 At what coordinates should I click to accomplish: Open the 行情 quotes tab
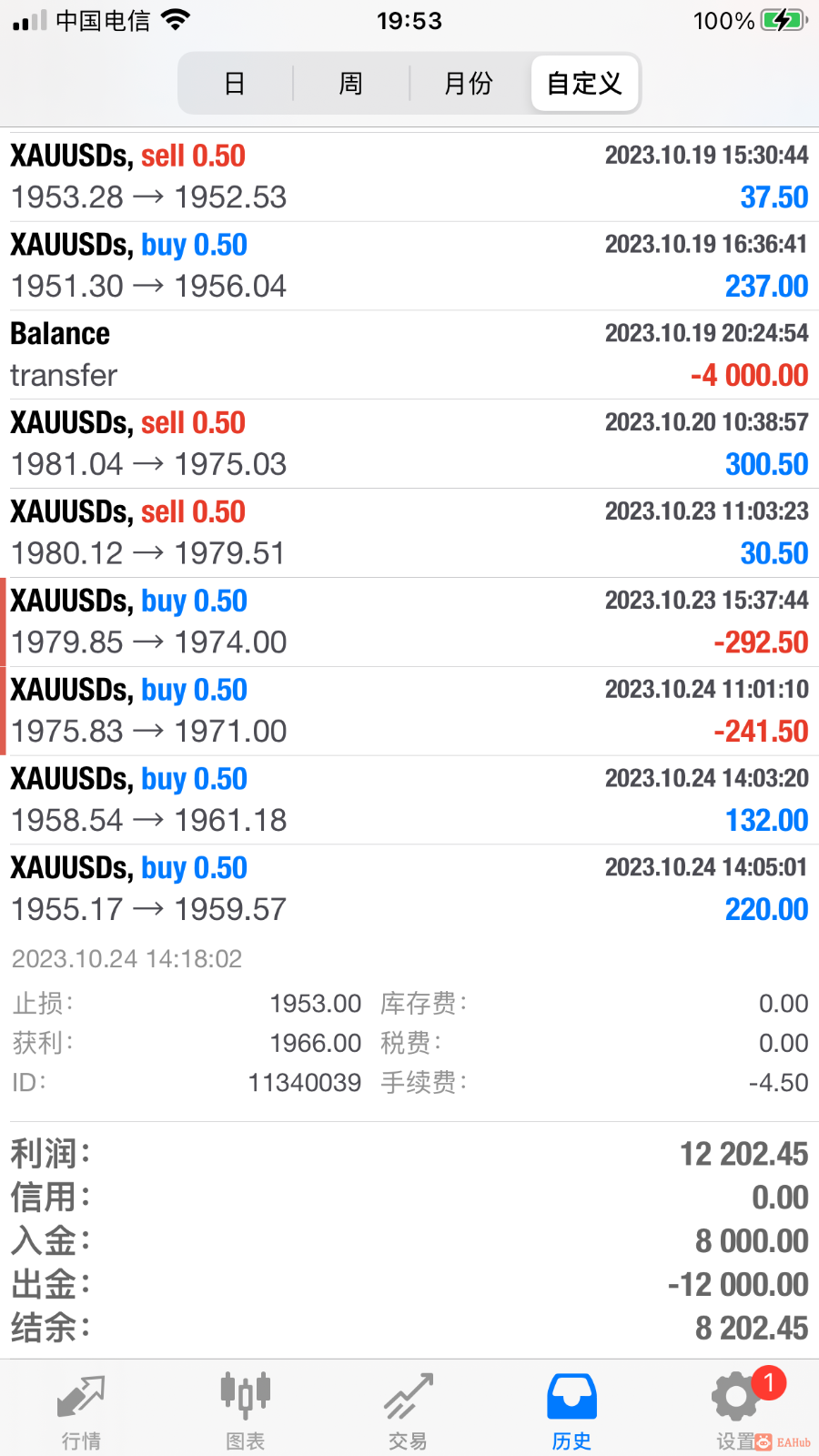81,1410
